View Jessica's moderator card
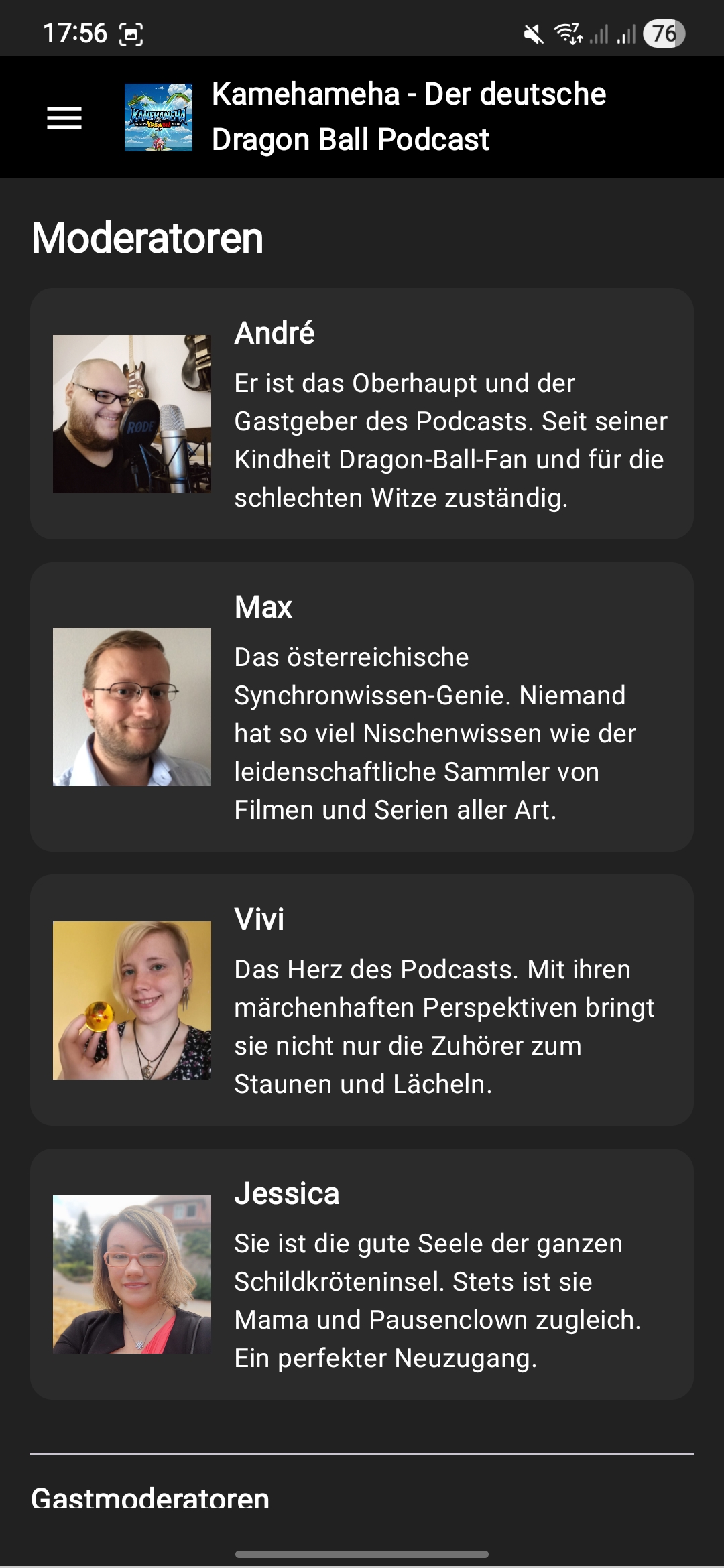The image size is (724, 1568). tap(362, 1275)
